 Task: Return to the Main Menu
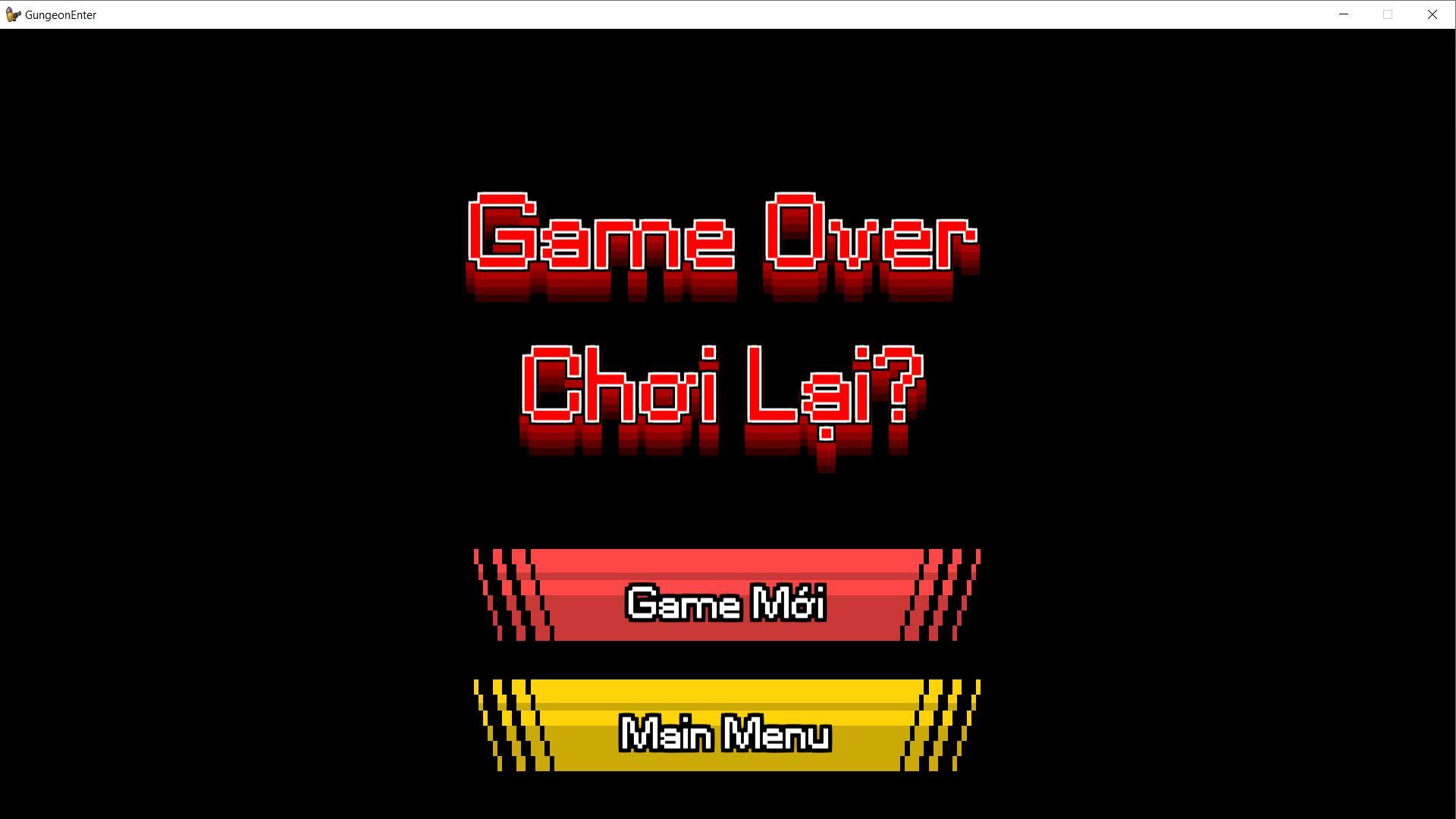(726, 726)
